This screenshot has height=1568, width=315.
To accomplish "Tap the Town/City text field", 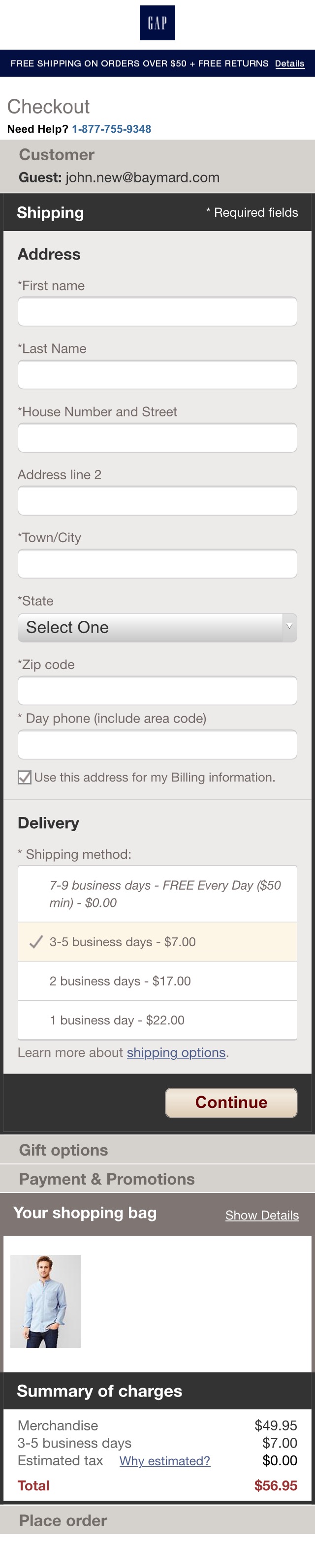I will click(157, 564).
